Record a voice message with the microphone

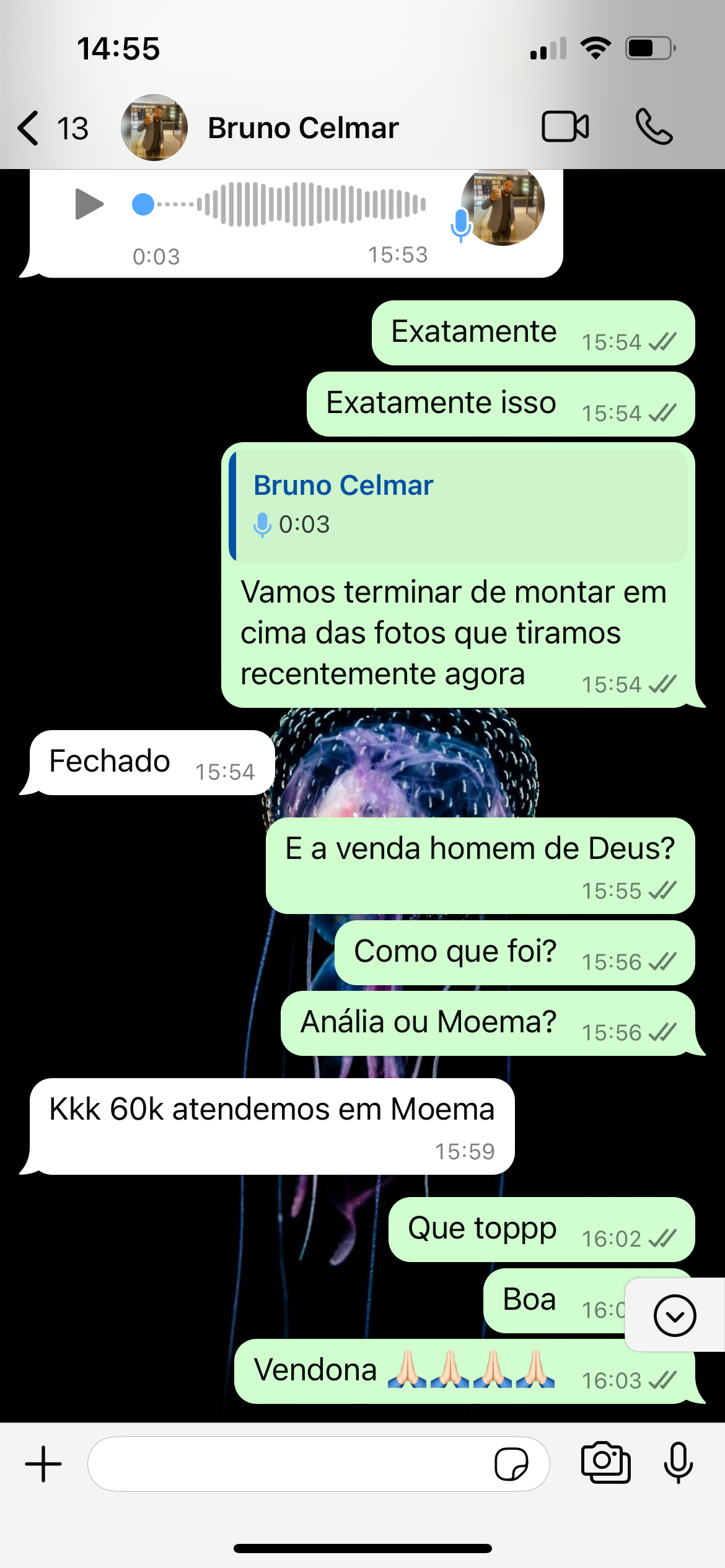[x=678, y=1463]
